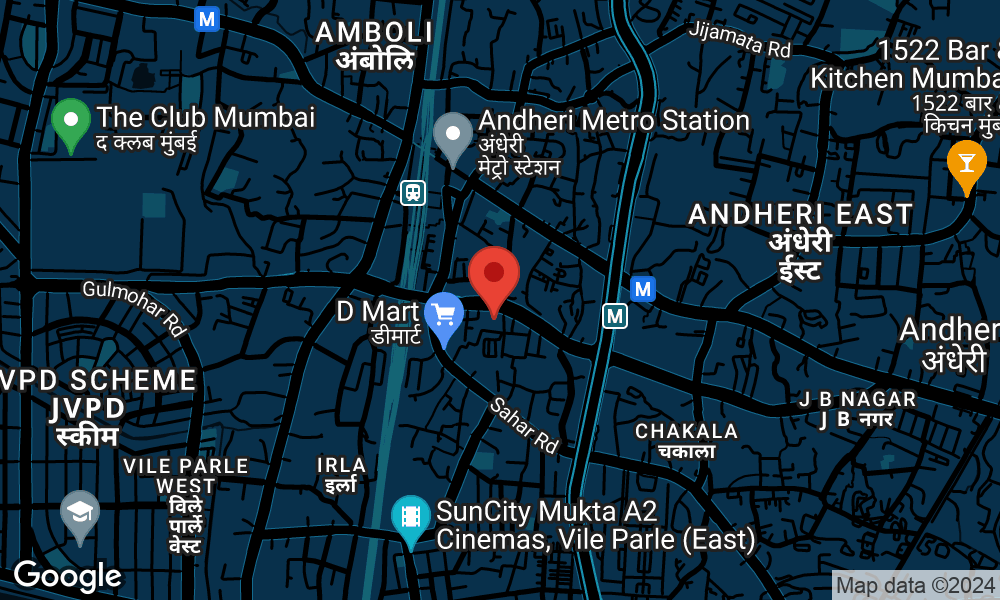Tap the red location pin marker

click(494, 274)
